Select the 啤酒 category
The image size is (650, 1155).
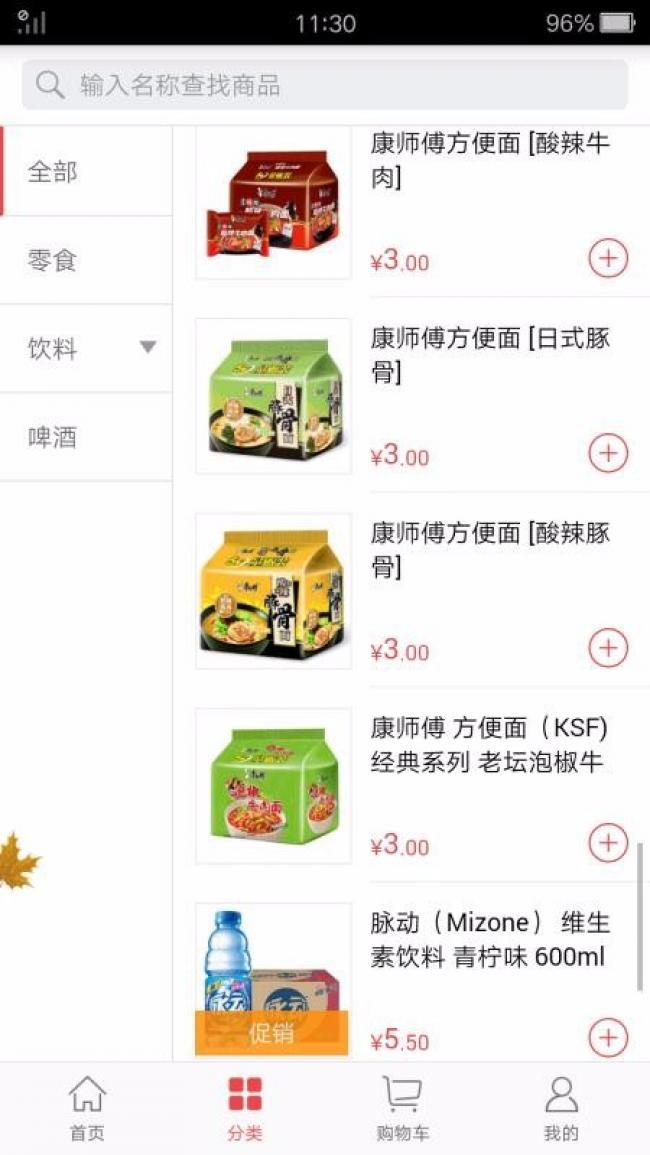[x=86, y=437]
